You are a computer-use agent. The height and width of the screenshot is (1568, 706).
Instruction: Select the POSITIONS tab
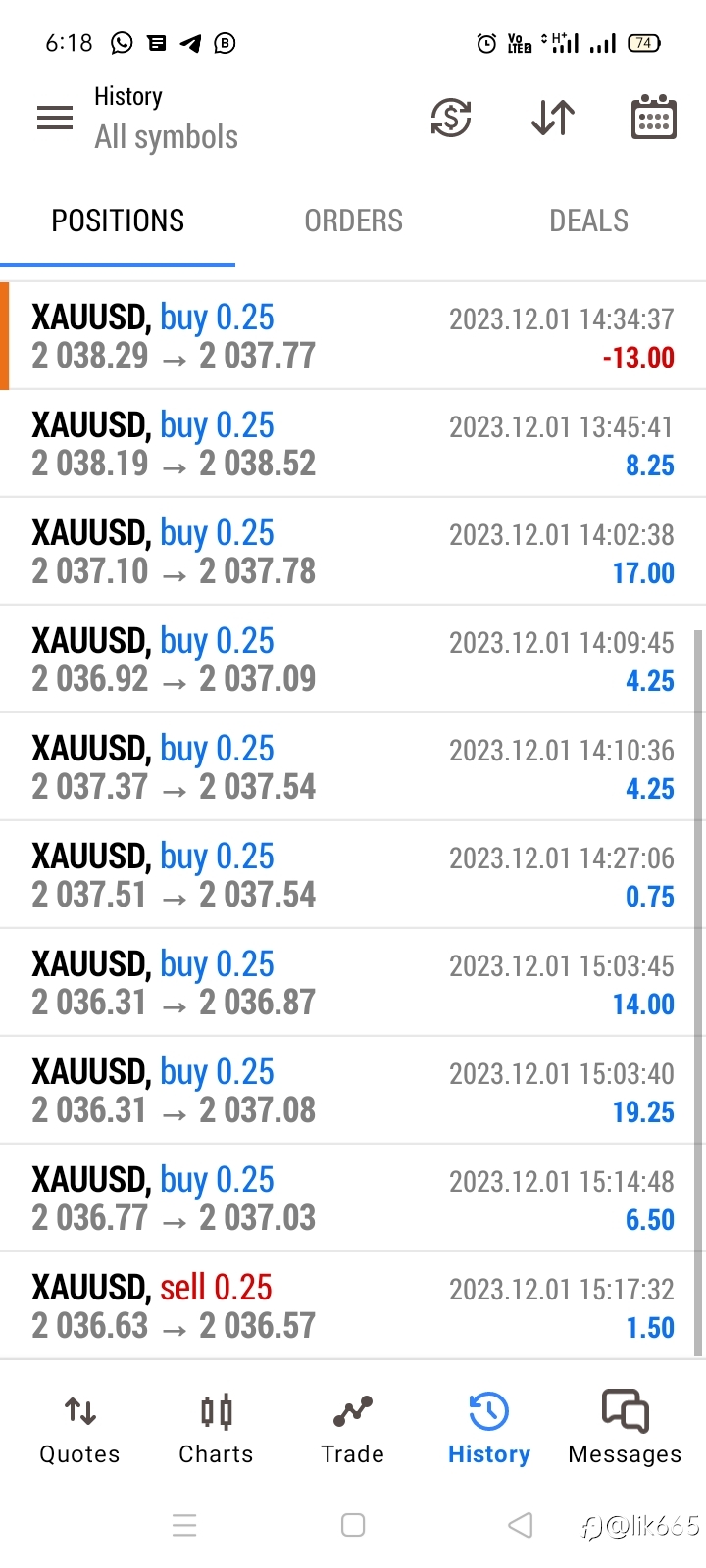coord(118,220)
